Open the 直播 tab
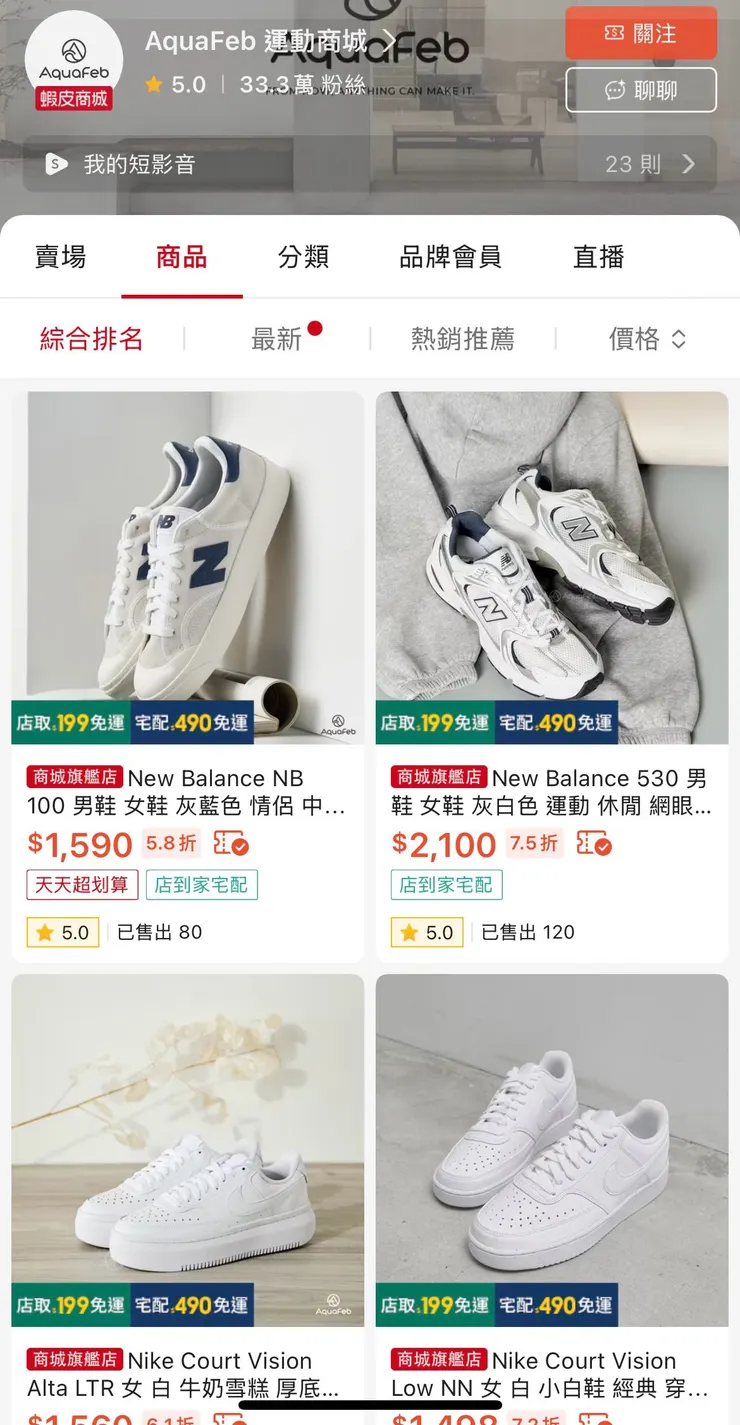The image size is (740, 1425). pos(597,256)
